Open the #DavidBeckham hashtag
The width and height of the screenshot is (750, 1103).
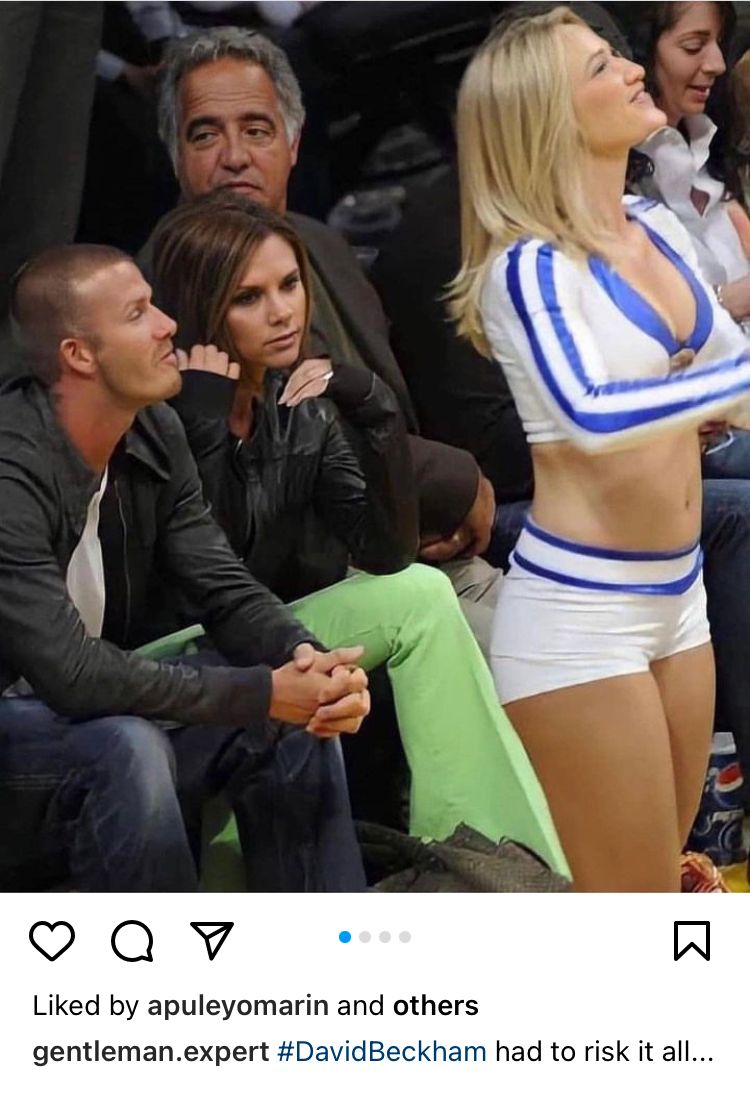pyautogui.click(x=381, y=1052)
